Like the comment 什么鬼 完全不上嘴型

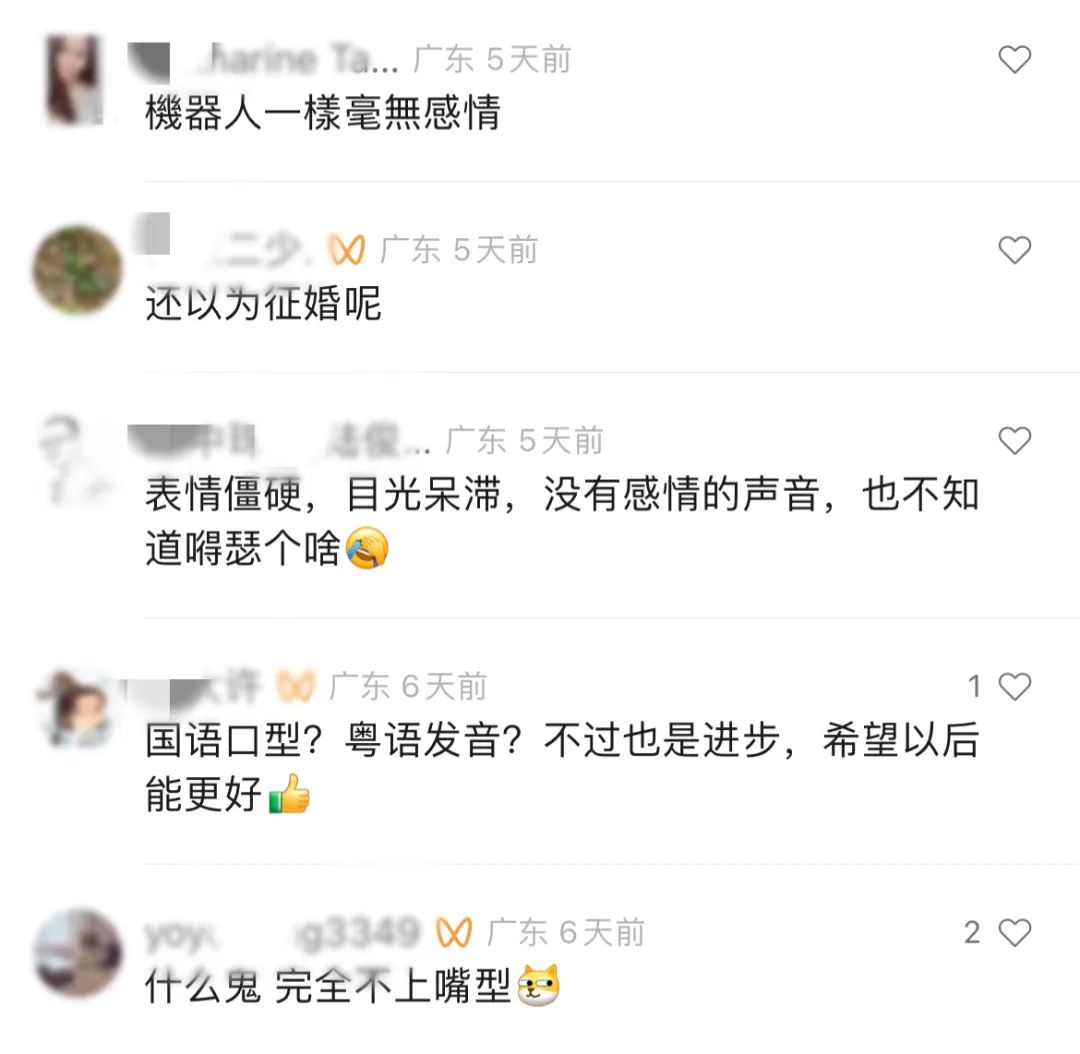click(1014, 933)
